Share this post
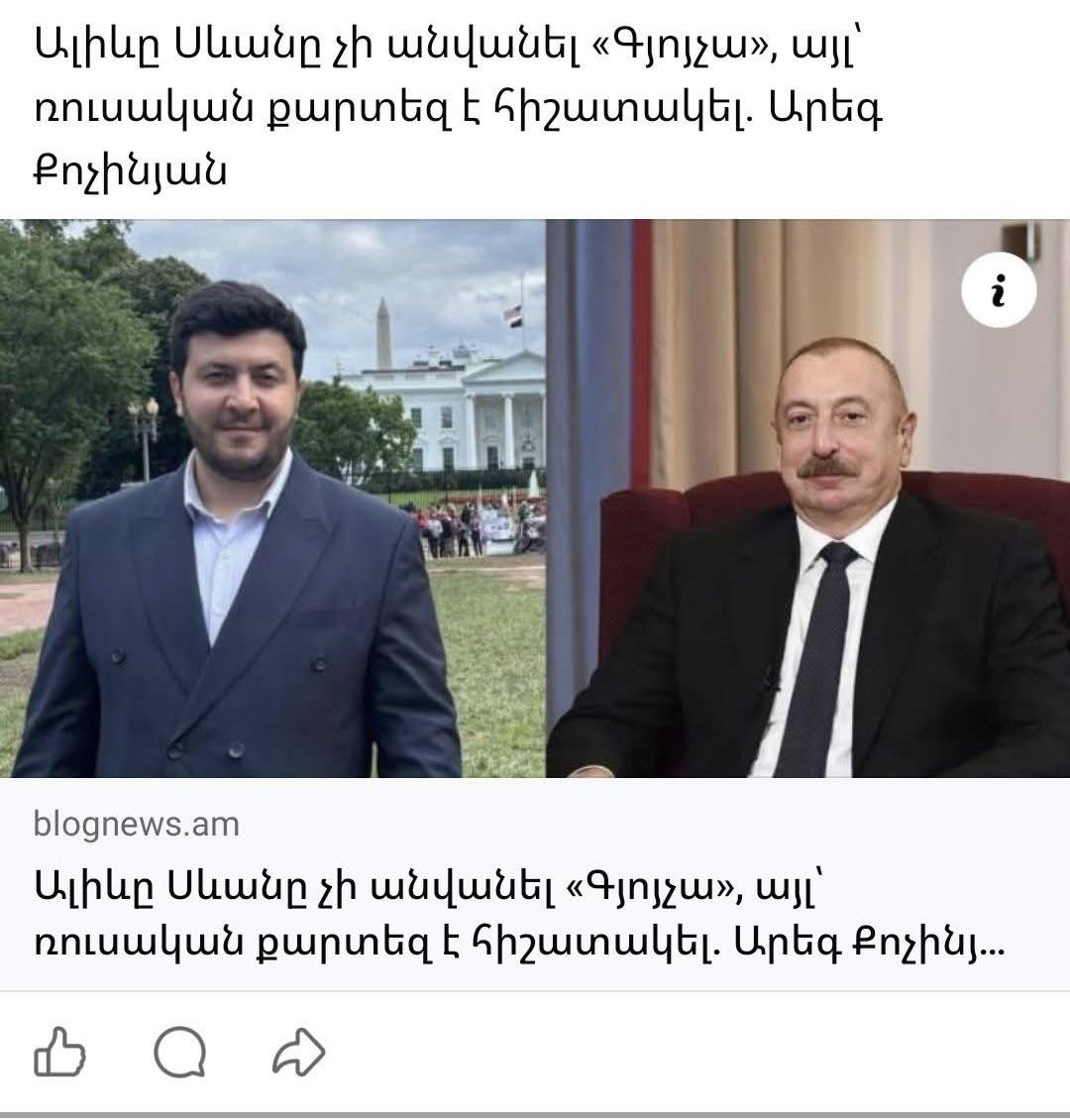 (x=298, y=1053)
